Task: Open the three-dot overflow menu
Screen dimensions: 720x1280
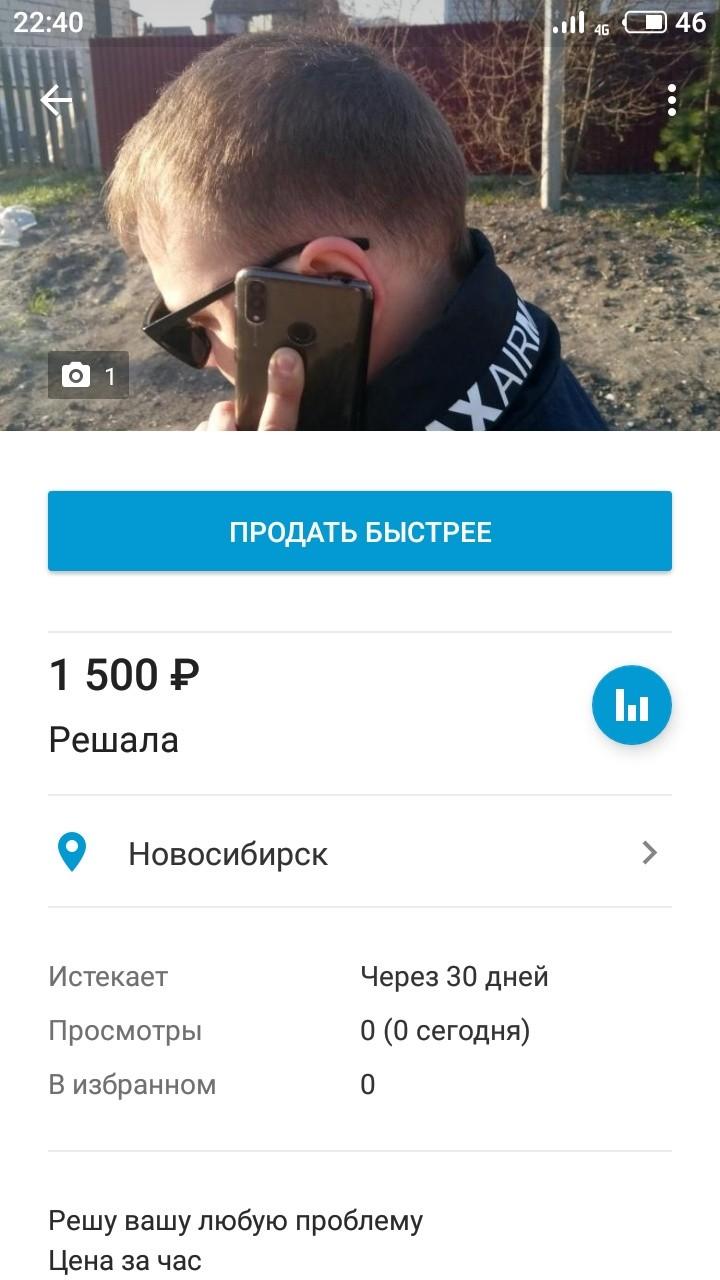Action: [x=671, y=100]
